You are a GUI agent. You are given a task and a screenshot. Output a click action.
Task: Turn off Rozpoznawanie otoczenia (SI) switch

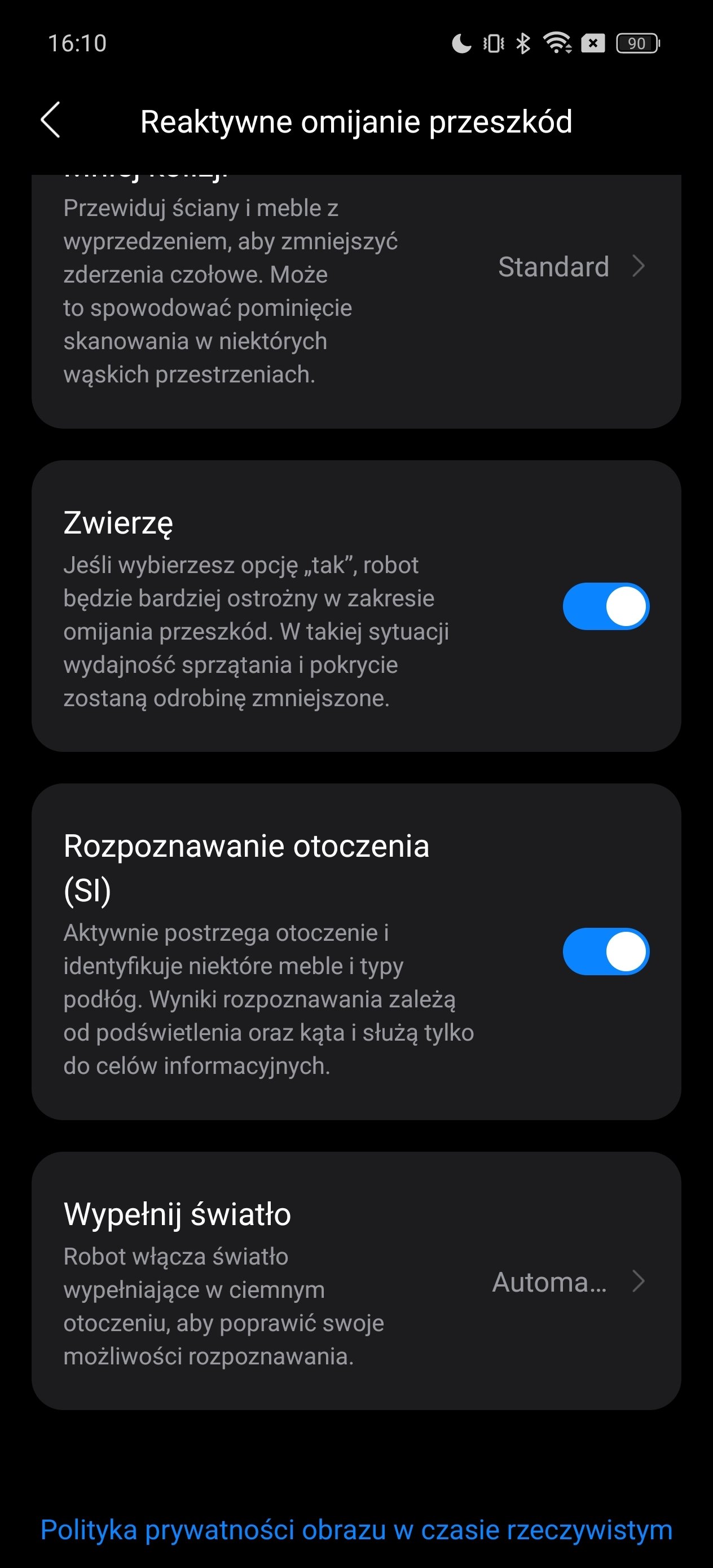pyautogui.click(x=606, y=952)
